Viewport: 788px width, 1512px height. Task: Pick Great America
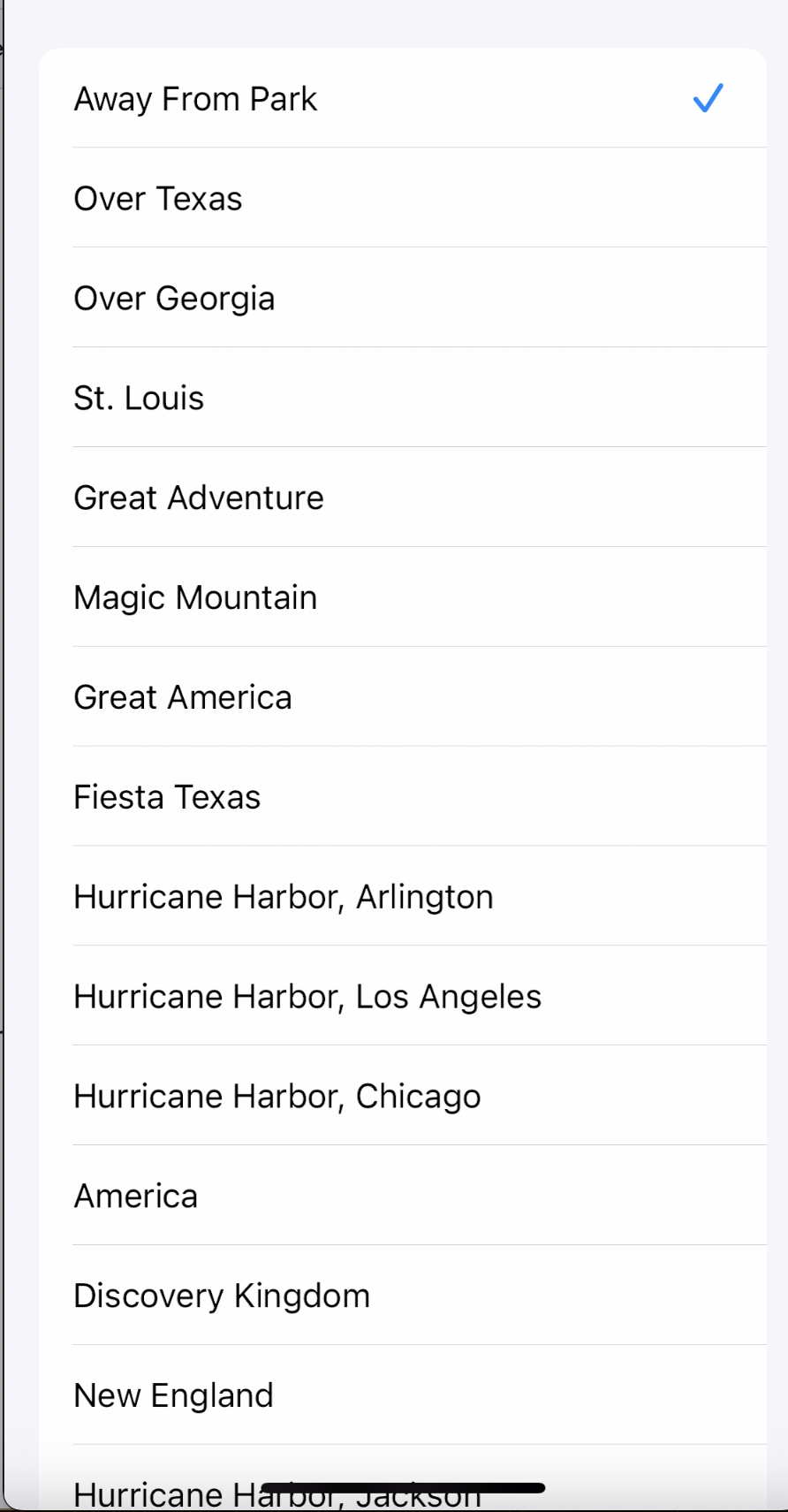(403, 697)
